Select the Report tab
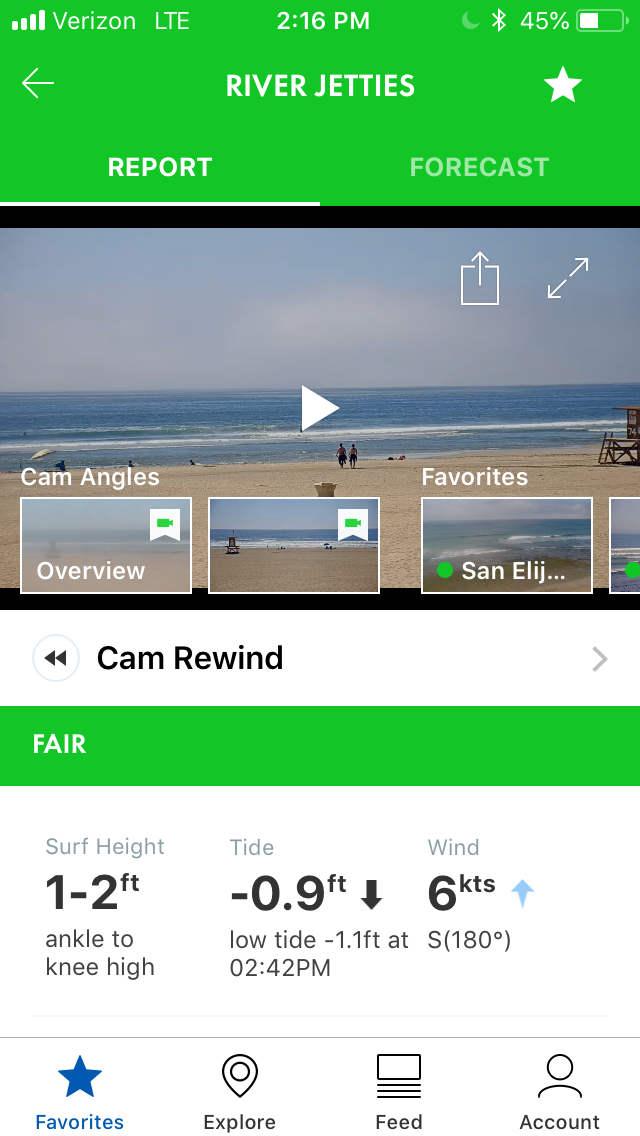The image size is (640, 1136). tap(159, 167)
